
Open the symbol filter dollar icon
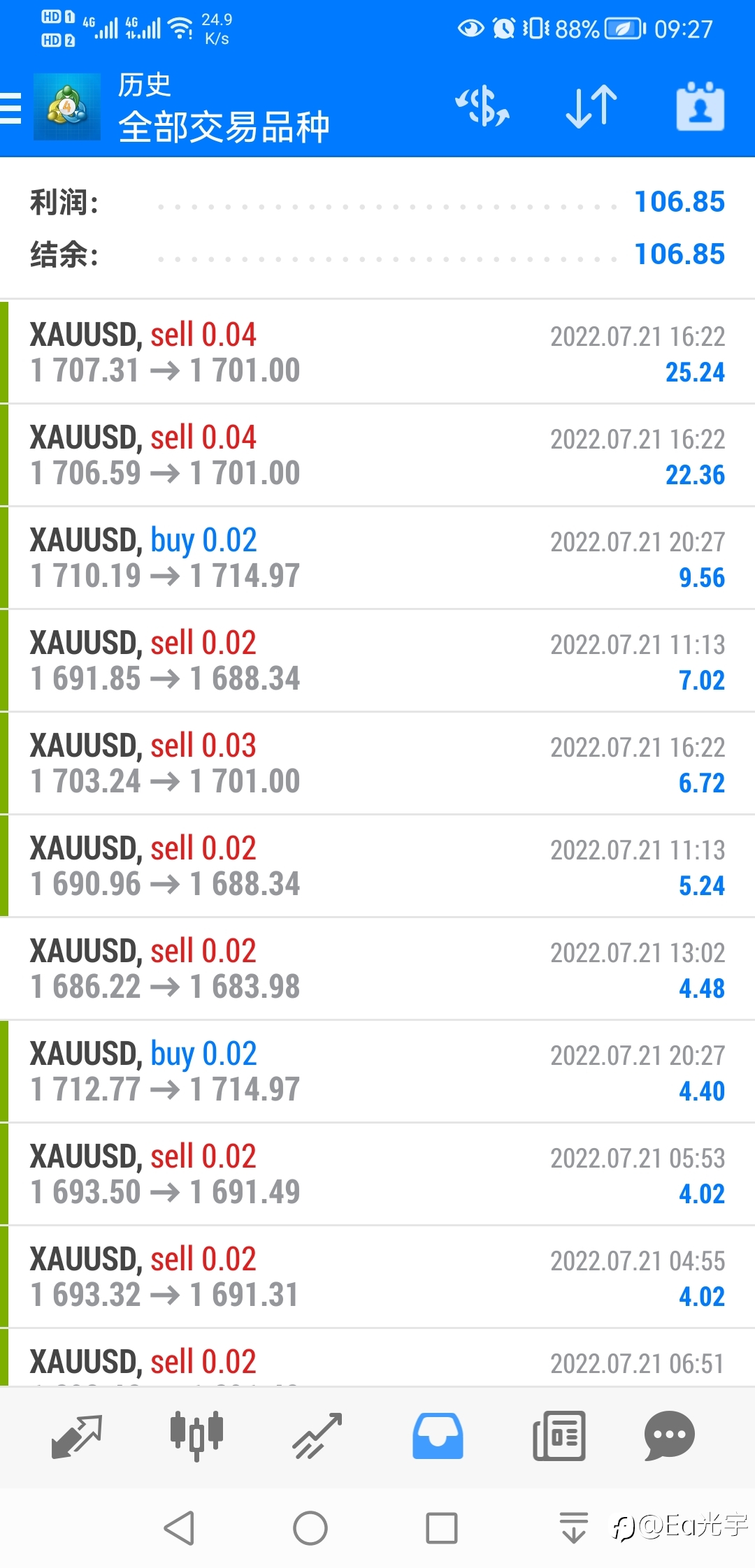pyautogui.click(x=482, y=107)
